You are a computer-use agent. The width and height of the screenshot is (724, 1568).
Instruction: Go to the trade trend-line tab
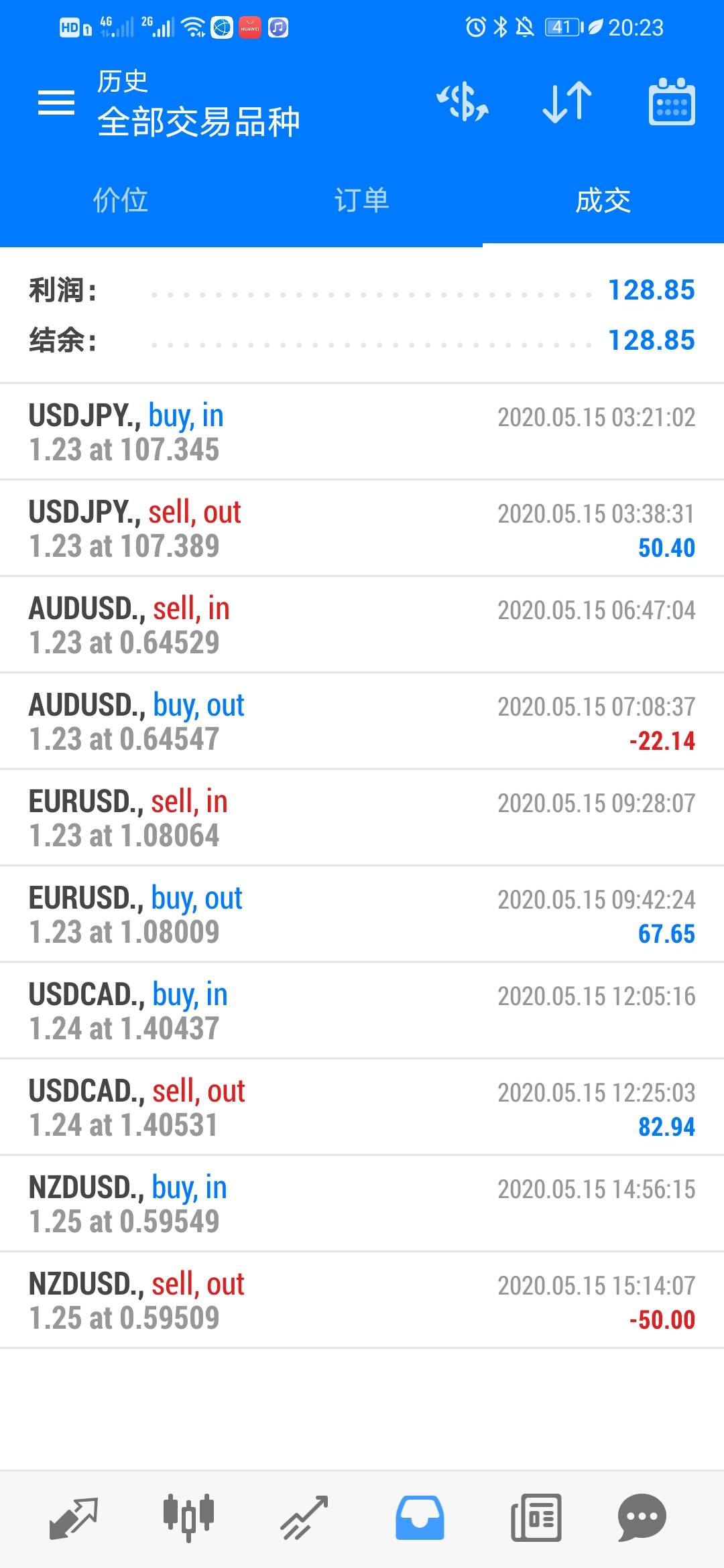point(304,1518)
